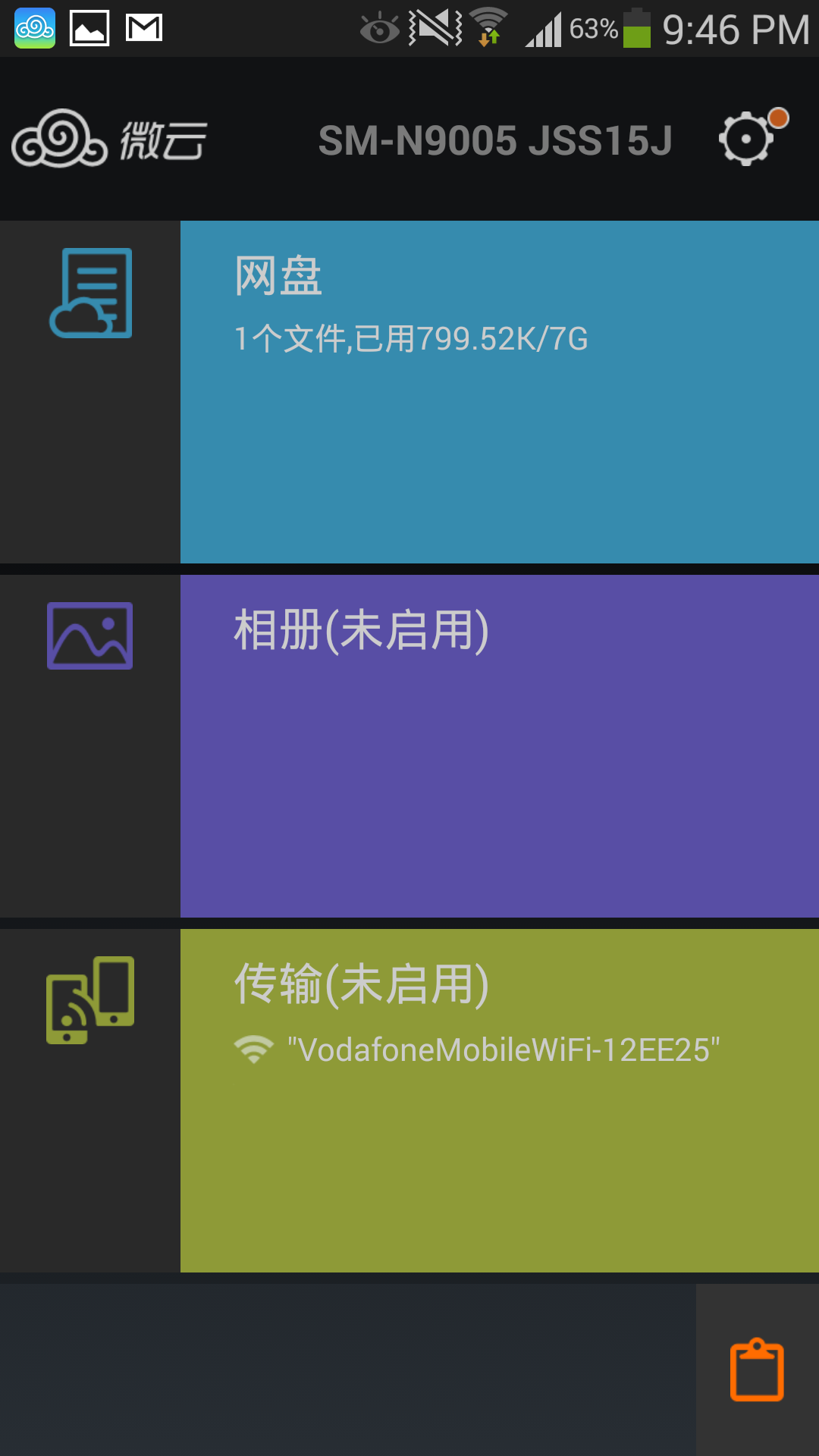The image size is (819, 1456).
Task: Tap the orange clipboard button
Action: [757, 1370]
